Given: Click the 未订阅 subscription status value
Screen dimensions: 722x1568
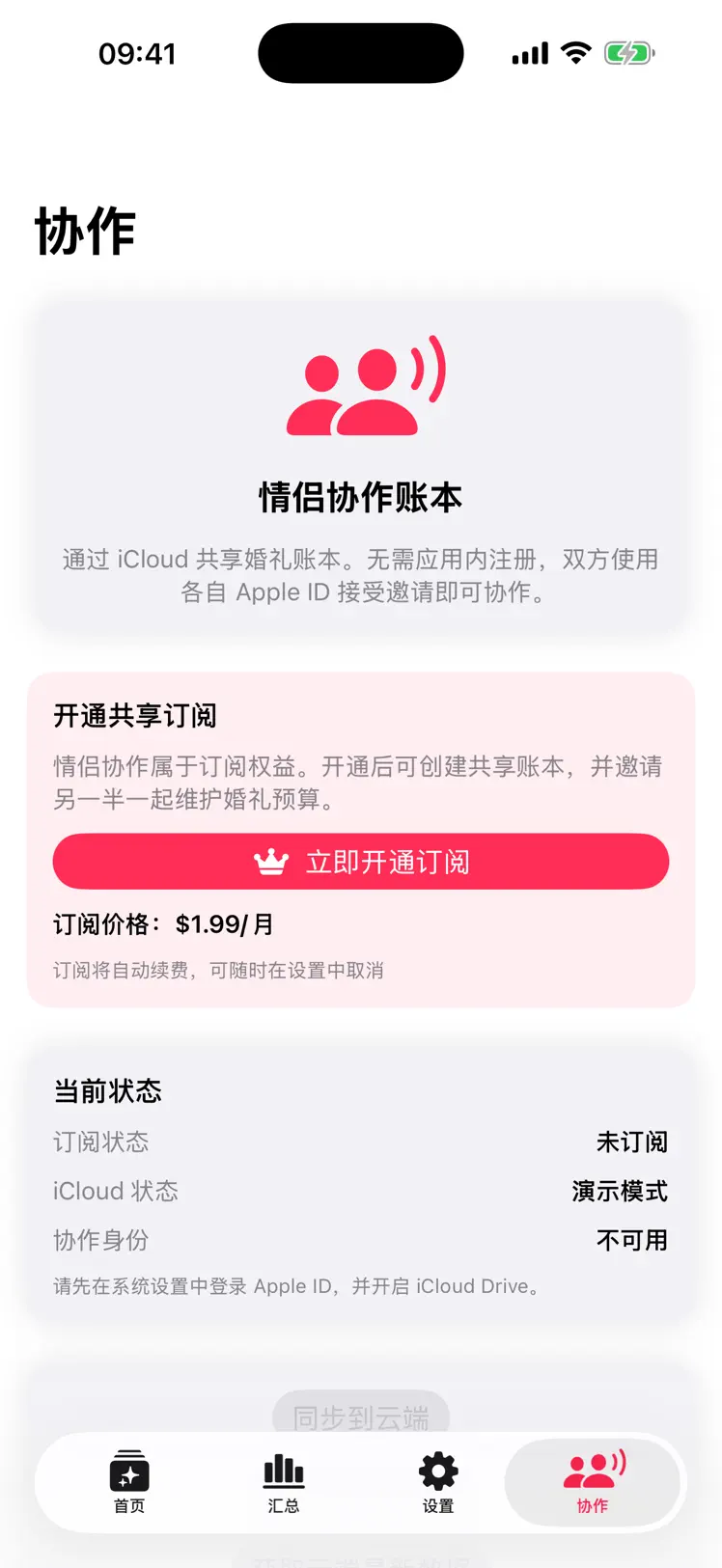Looking at the screenshot, I should tap(634, 1142).
